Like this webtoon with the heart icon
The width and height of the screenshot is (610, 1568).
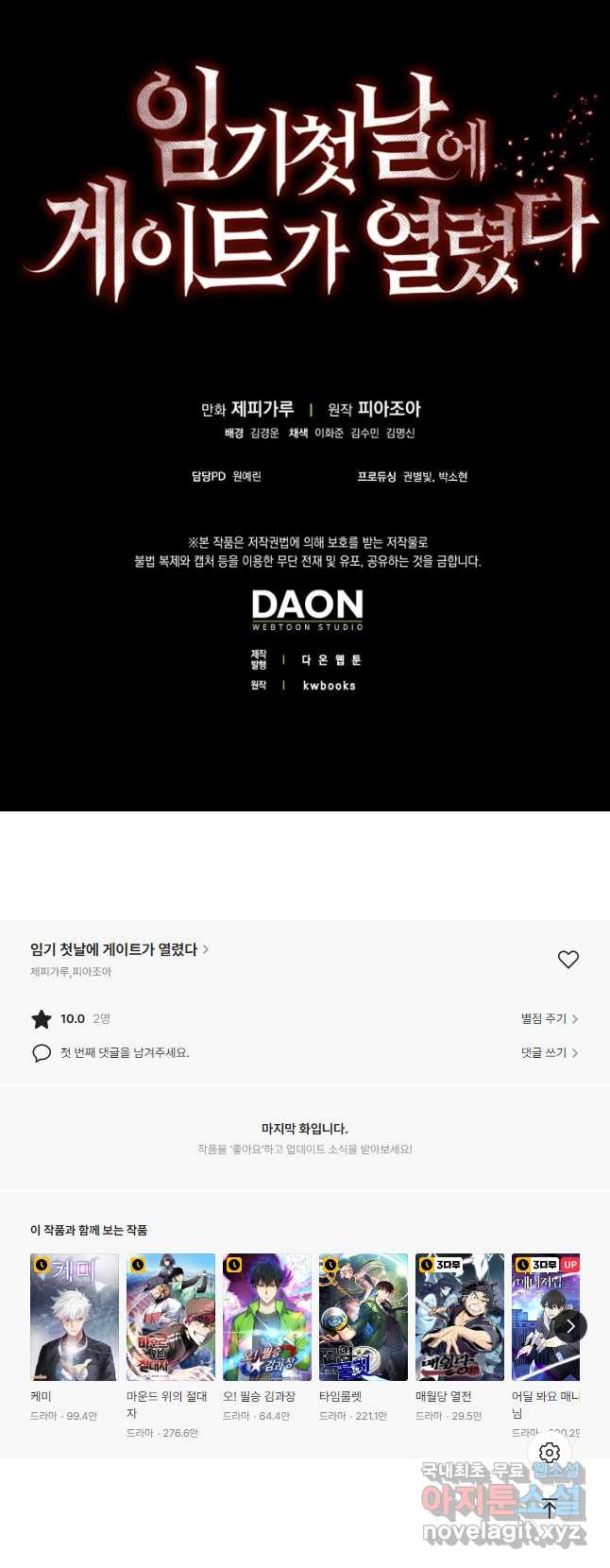(x=568, y=960)
